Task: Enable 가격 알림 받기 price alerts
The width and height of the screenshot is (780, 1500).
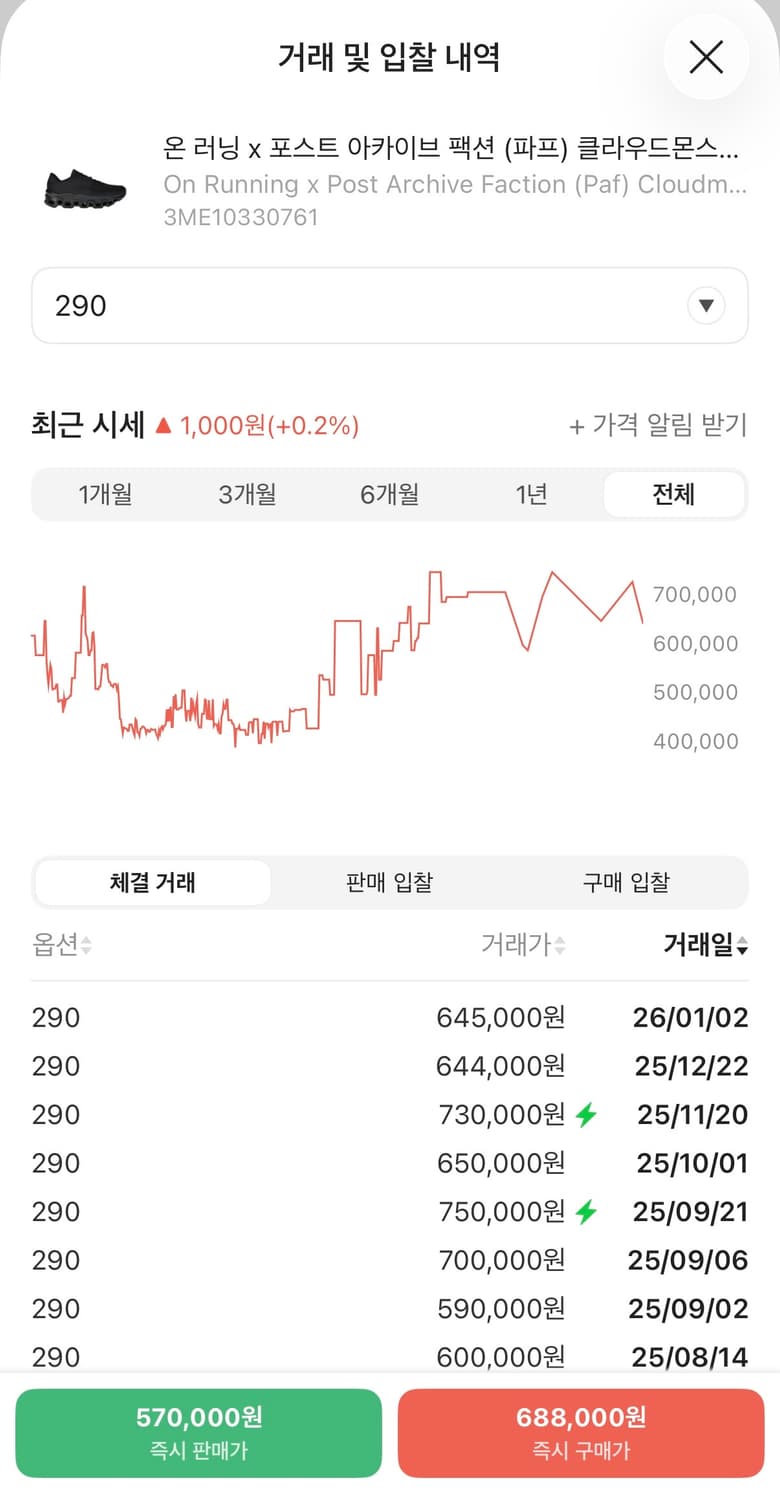Action: point(655,425)
